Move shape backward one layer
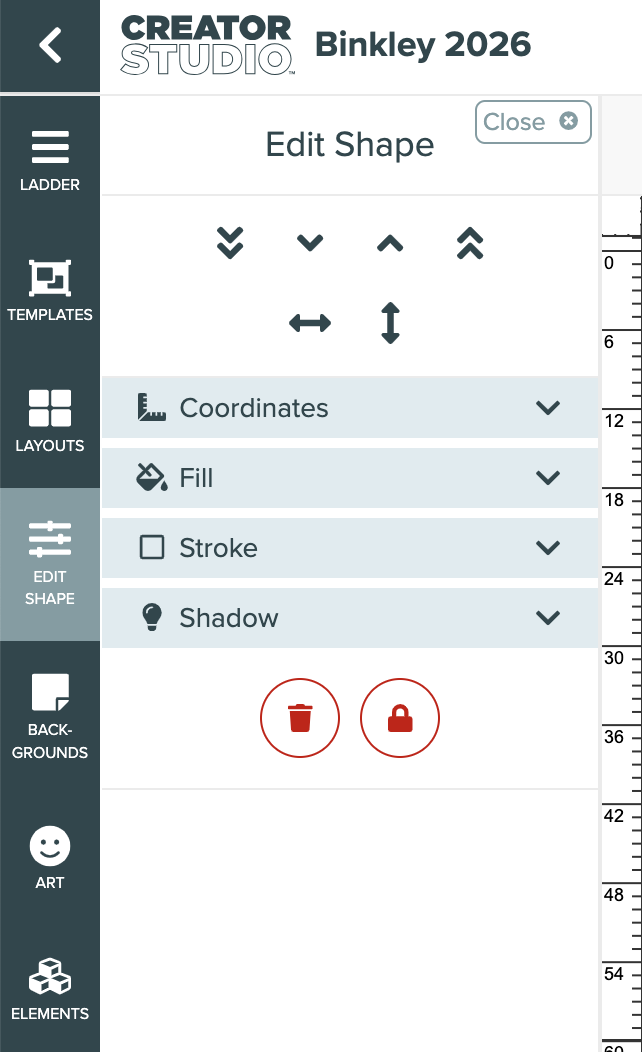642x1052 pixels. point(310,243)
